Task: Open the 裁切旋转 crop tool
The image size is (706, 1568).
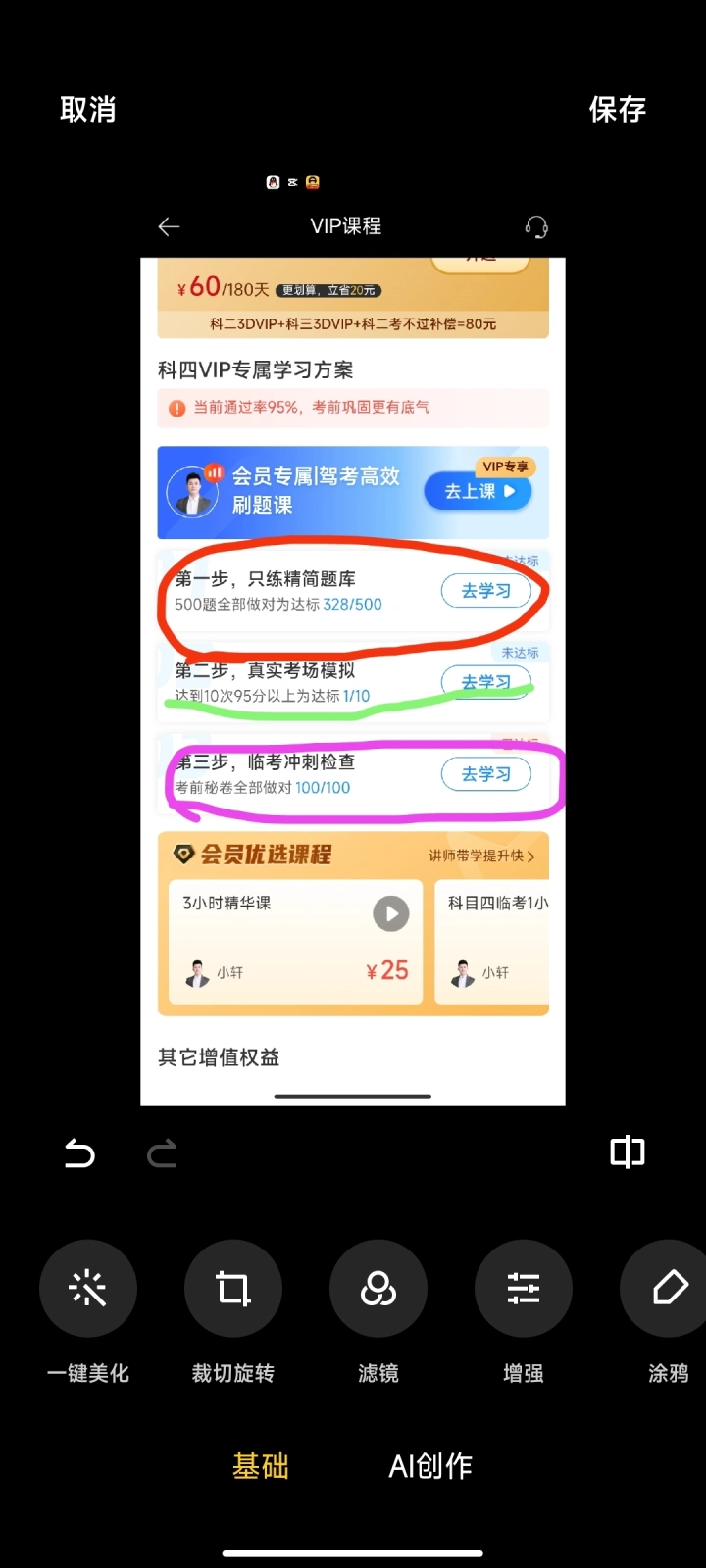Action: click(233, 1289)
